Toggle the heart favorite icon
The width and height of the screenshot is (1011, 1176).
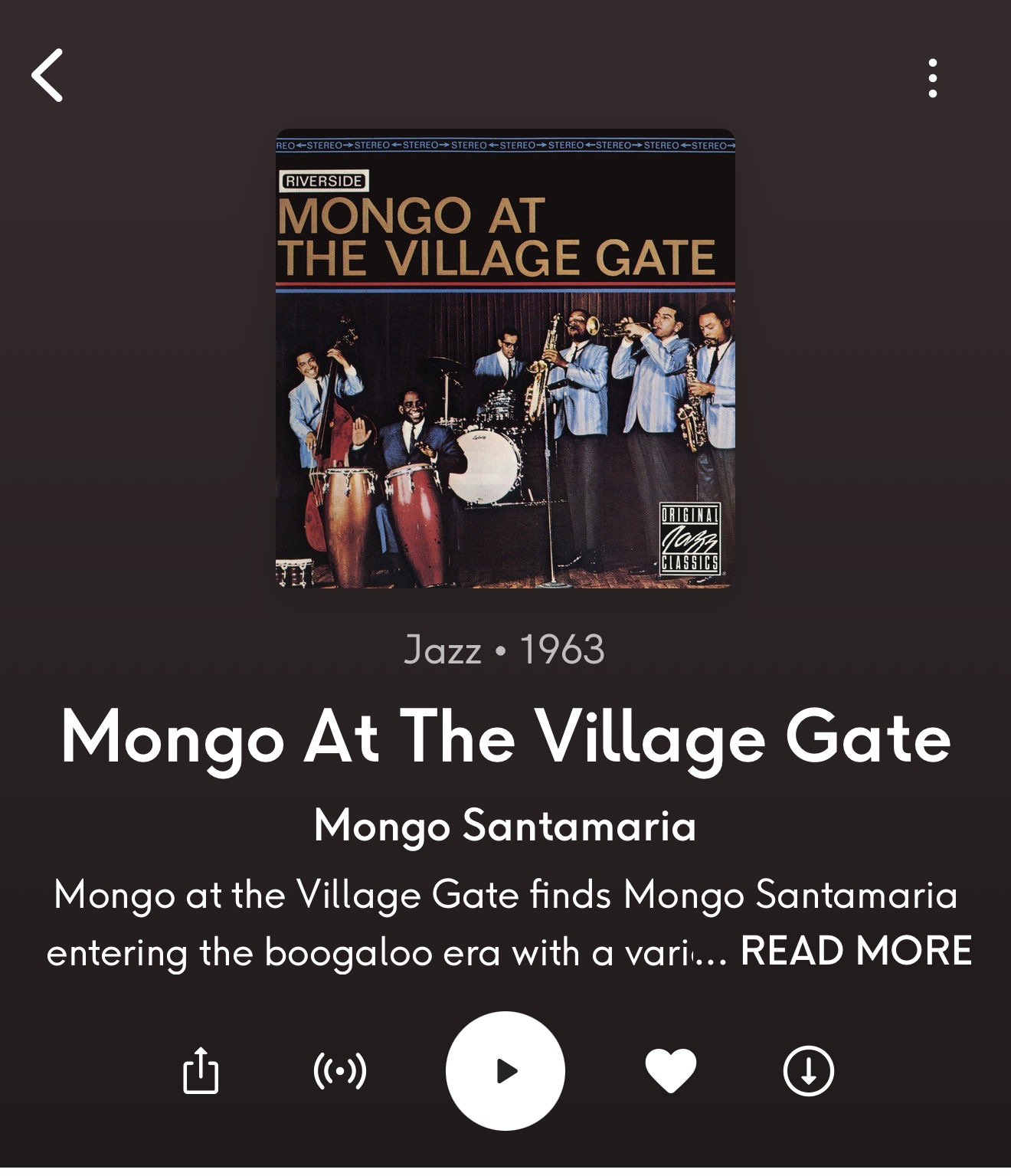[x=671, y=1070]
